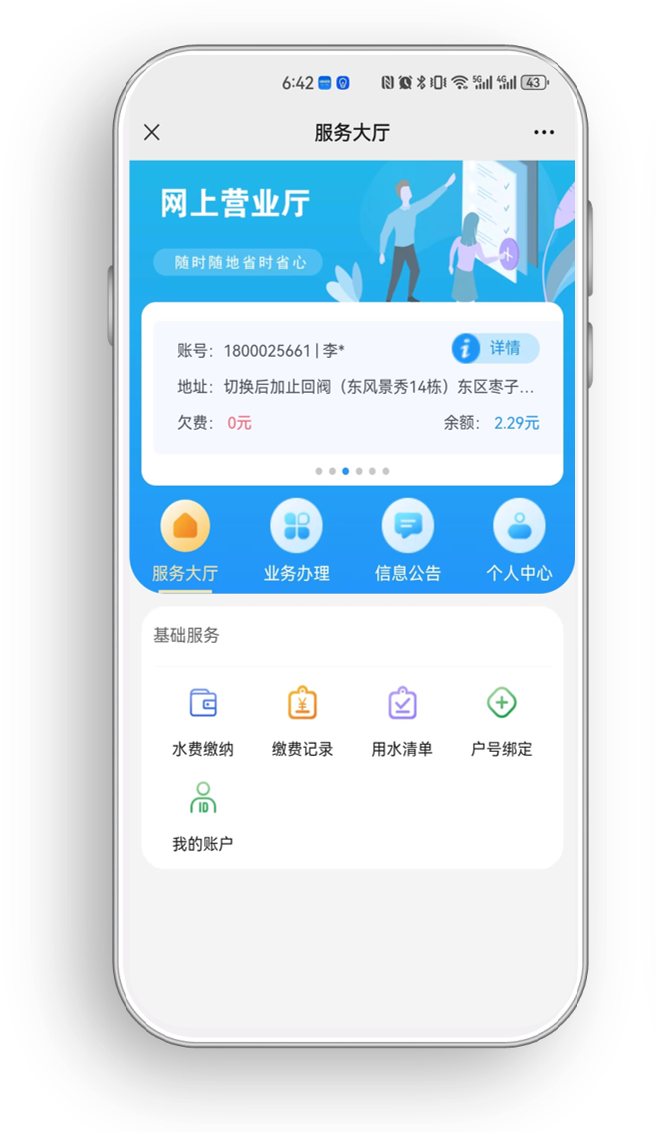Open 用水清单 water usage list
Image resolution: width=656 pixels, height=1132 pixels.
pos(402,719)
